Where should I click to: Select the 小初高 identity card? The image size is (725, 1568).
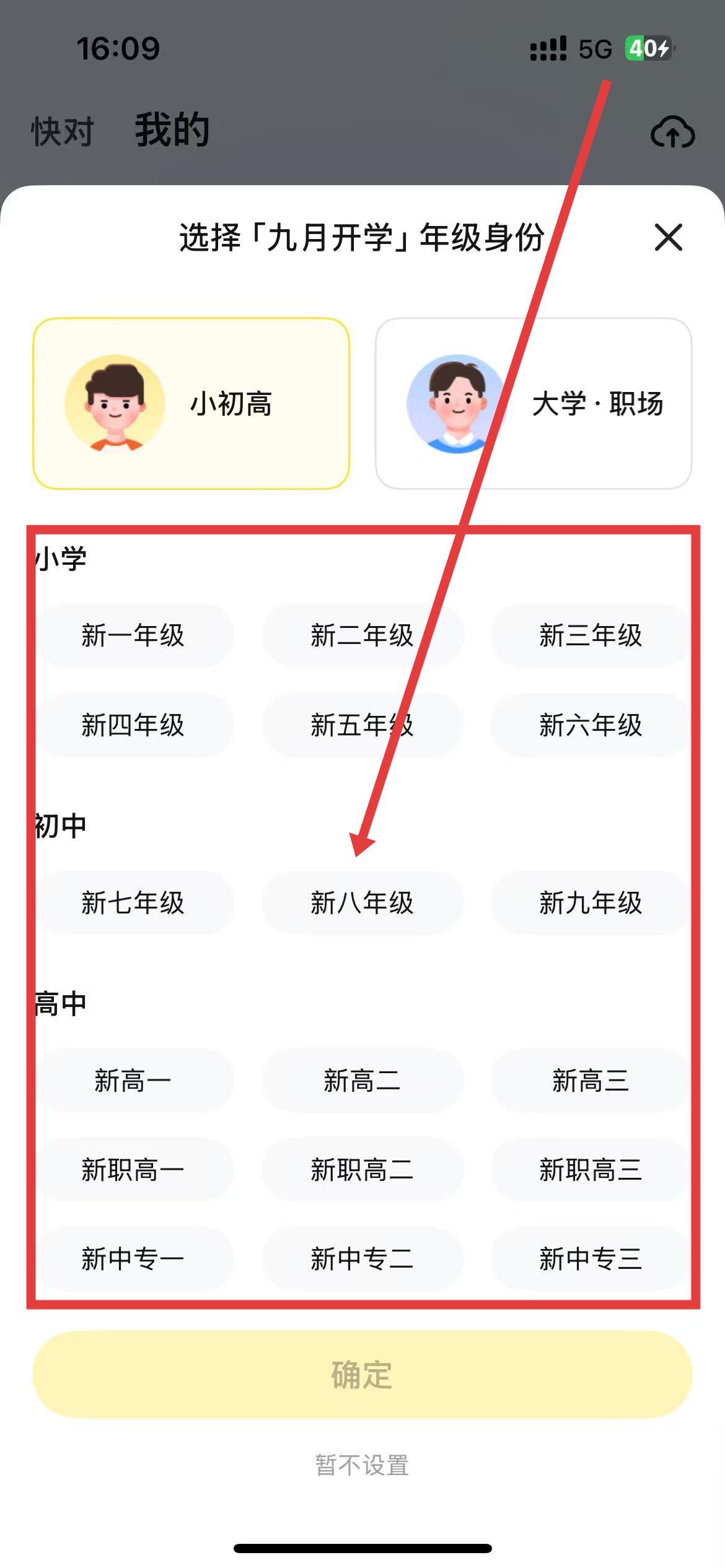(191, 404)
